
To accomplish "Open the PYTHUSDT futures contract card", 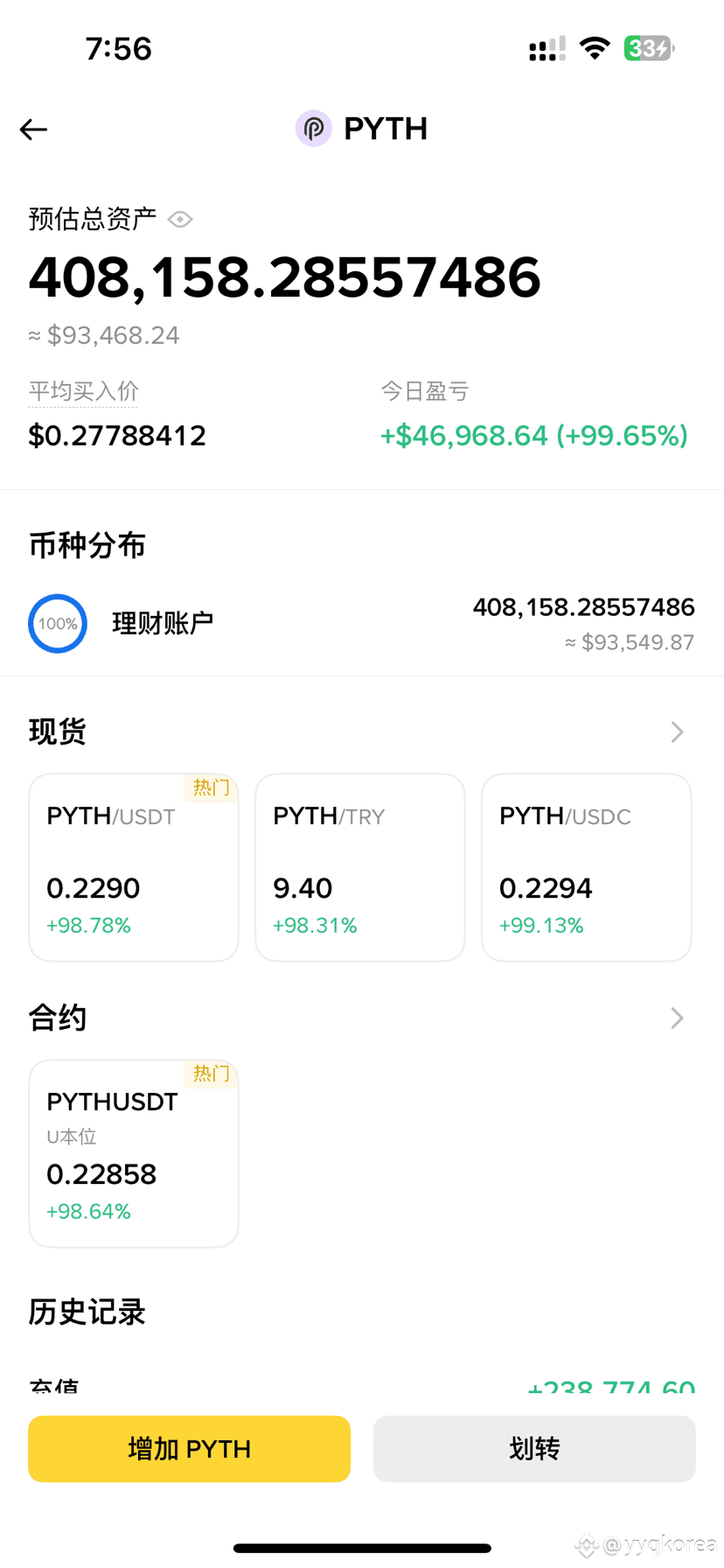I will point(134,1153).
